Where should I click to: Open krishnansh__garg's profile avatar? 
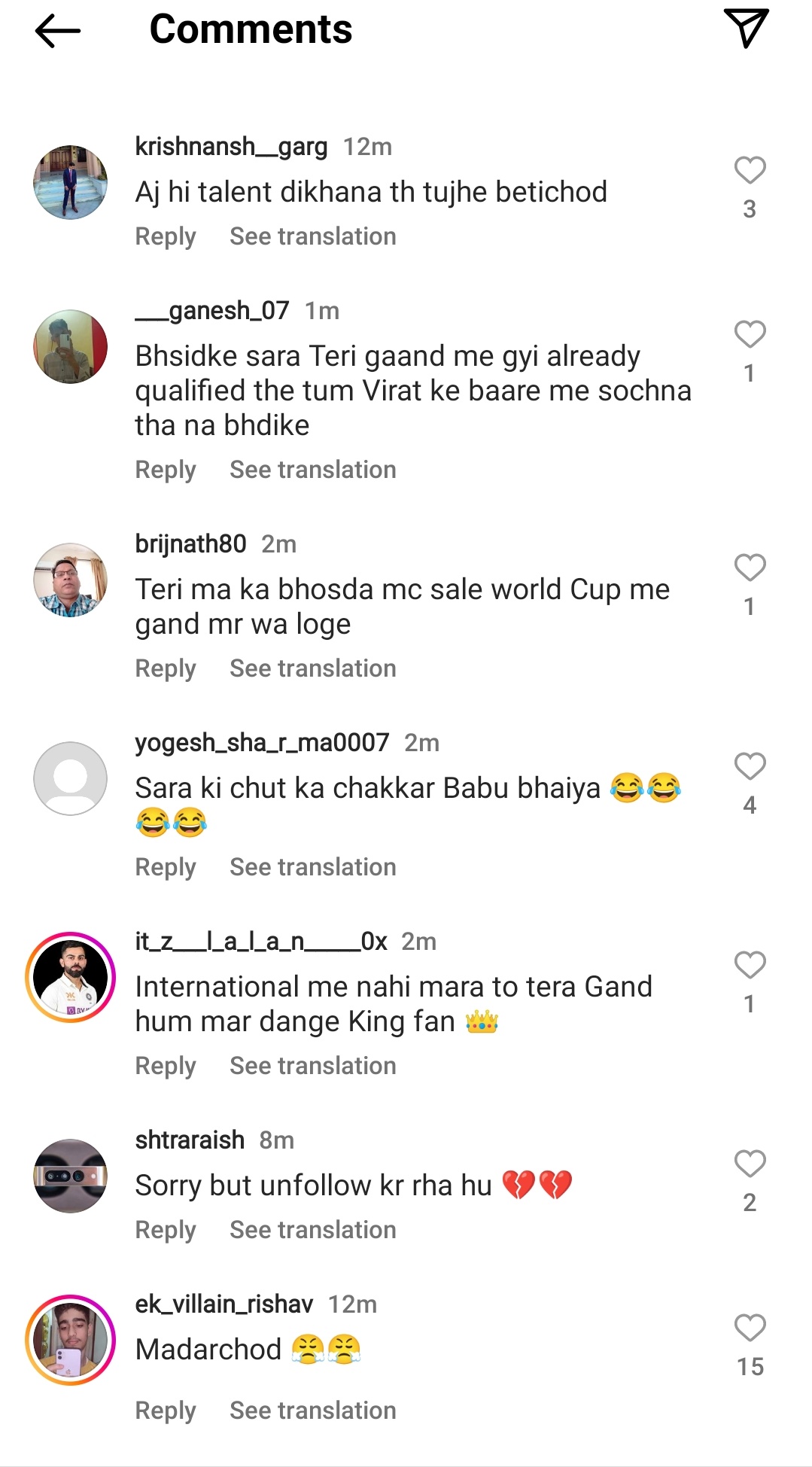[71, 183]
